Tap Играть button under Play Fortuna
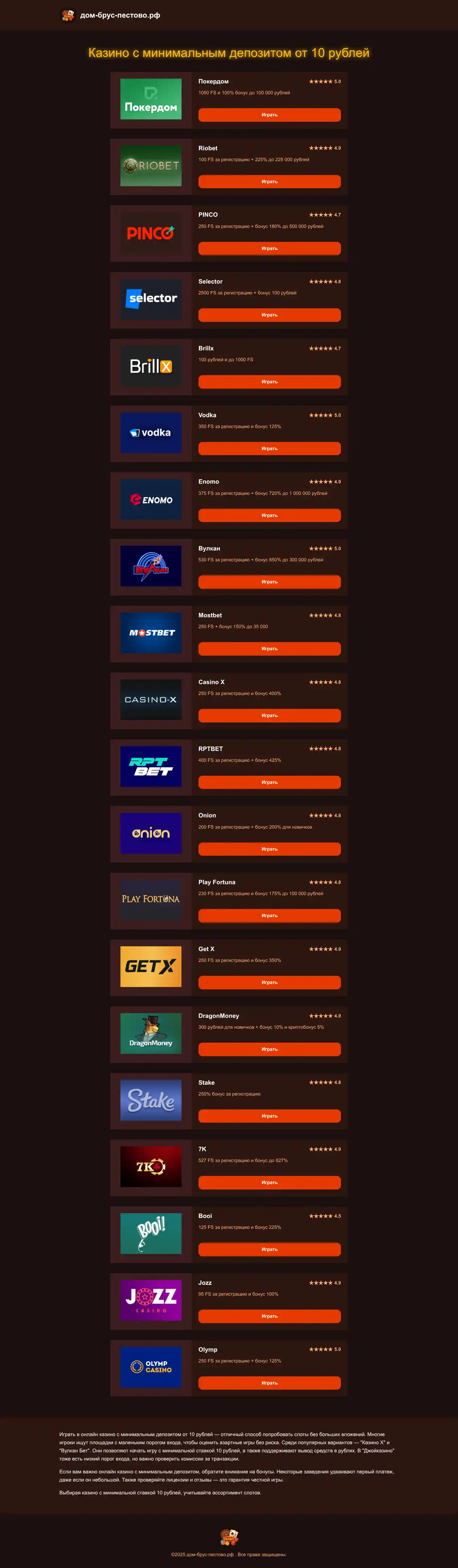 (x=269, y=915)
